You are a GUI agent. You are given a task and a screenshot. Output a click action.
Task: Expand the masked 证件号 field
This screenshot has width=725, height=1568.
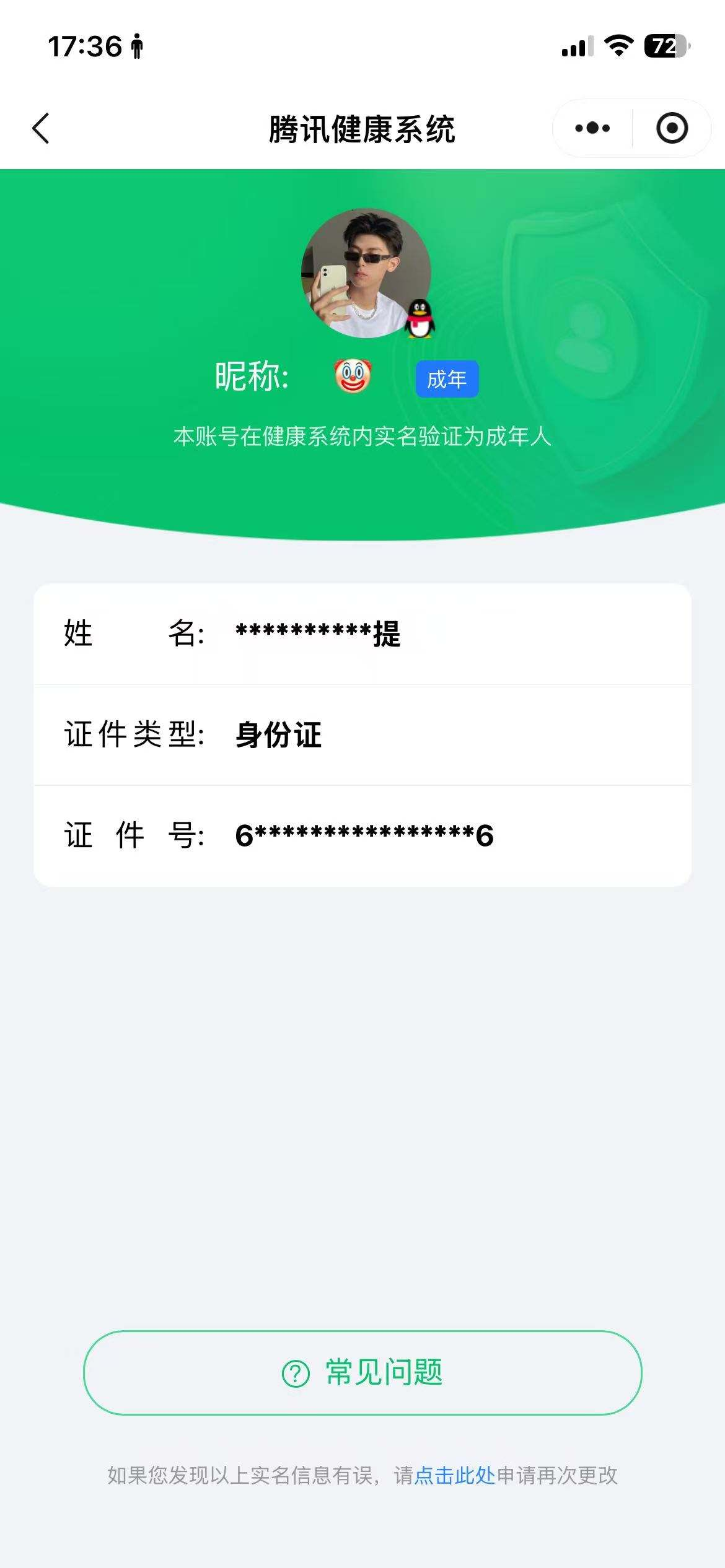(362, 835)
